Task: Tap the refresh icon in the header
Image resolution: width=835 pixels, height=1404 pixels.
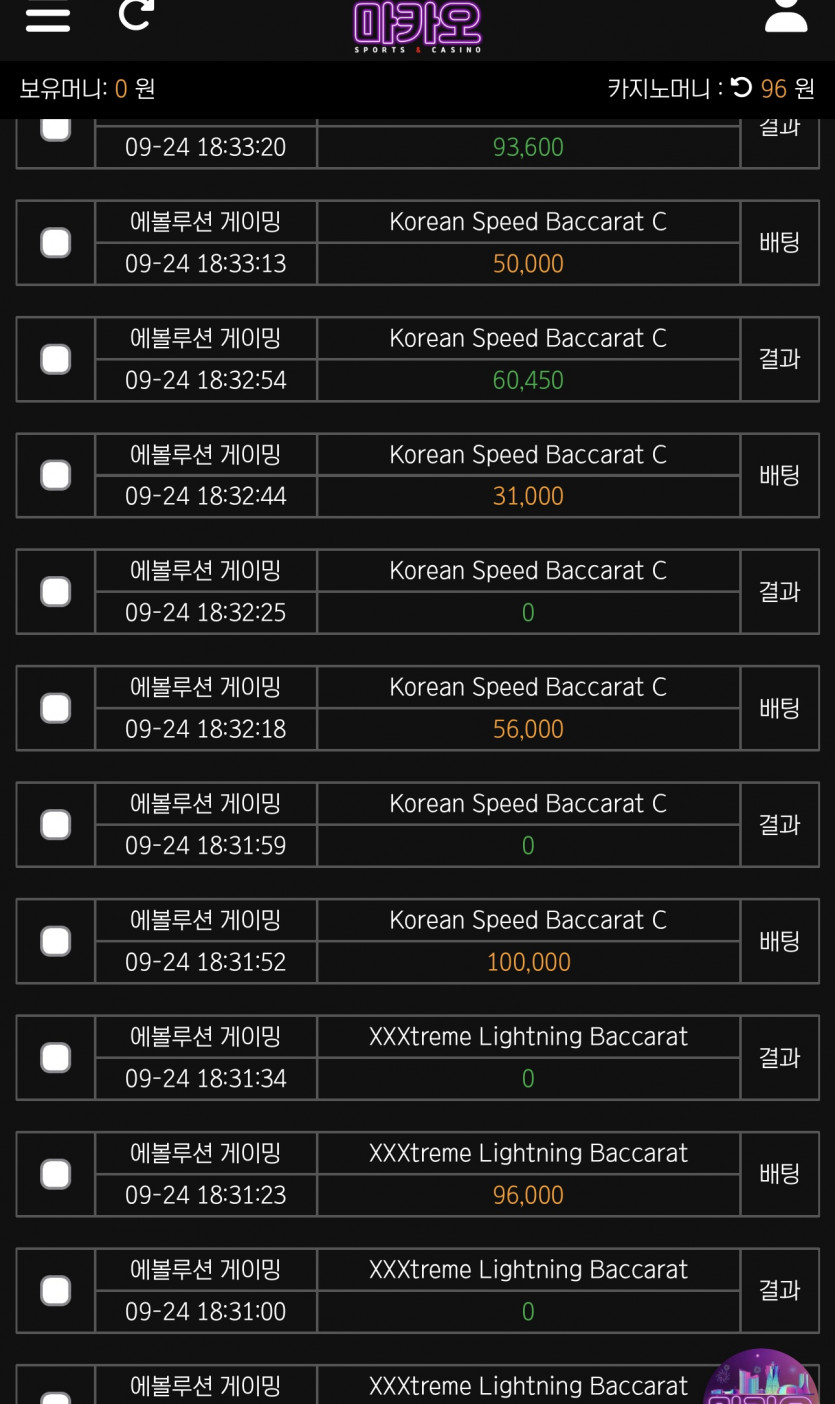Action: (136, 15)
